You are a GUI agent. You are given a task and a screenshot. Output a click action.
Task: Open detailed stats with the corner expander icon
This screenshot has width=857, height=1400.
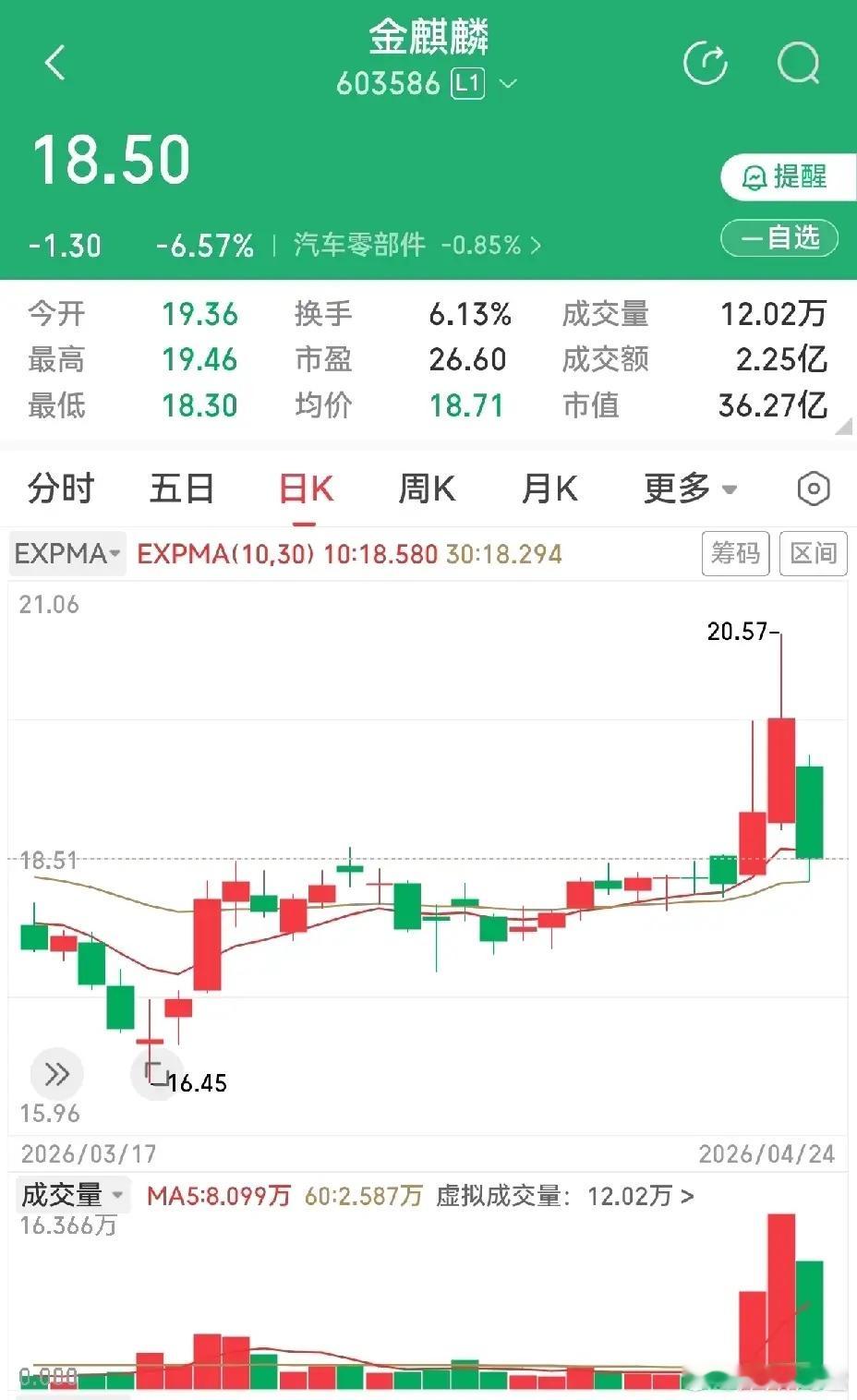842,425
